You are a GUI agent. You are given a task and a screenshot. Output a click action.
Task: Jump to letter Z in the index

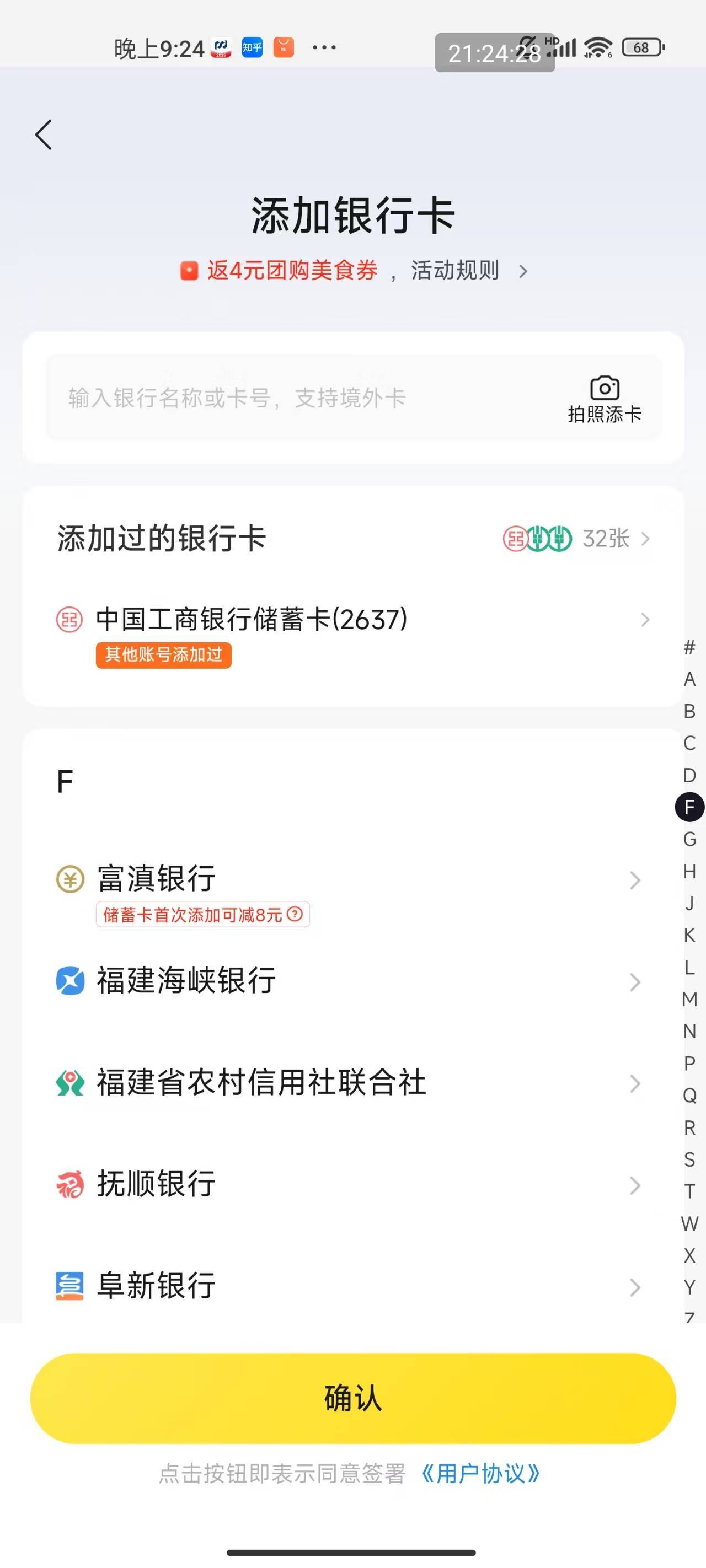pos(689,1316)
